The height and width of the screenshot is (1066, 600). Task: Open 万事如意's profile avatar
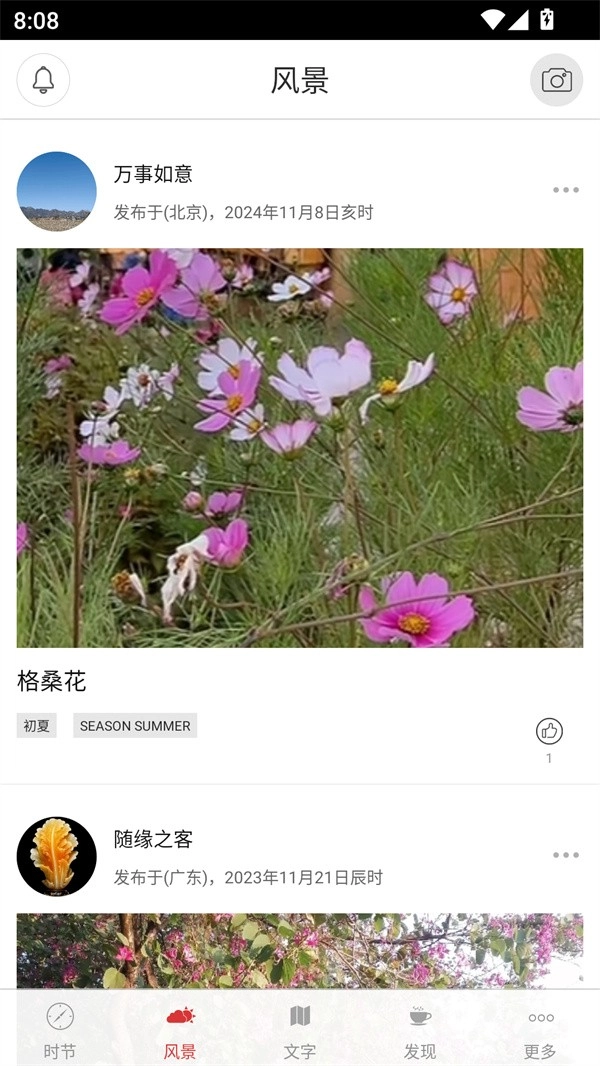57,192
